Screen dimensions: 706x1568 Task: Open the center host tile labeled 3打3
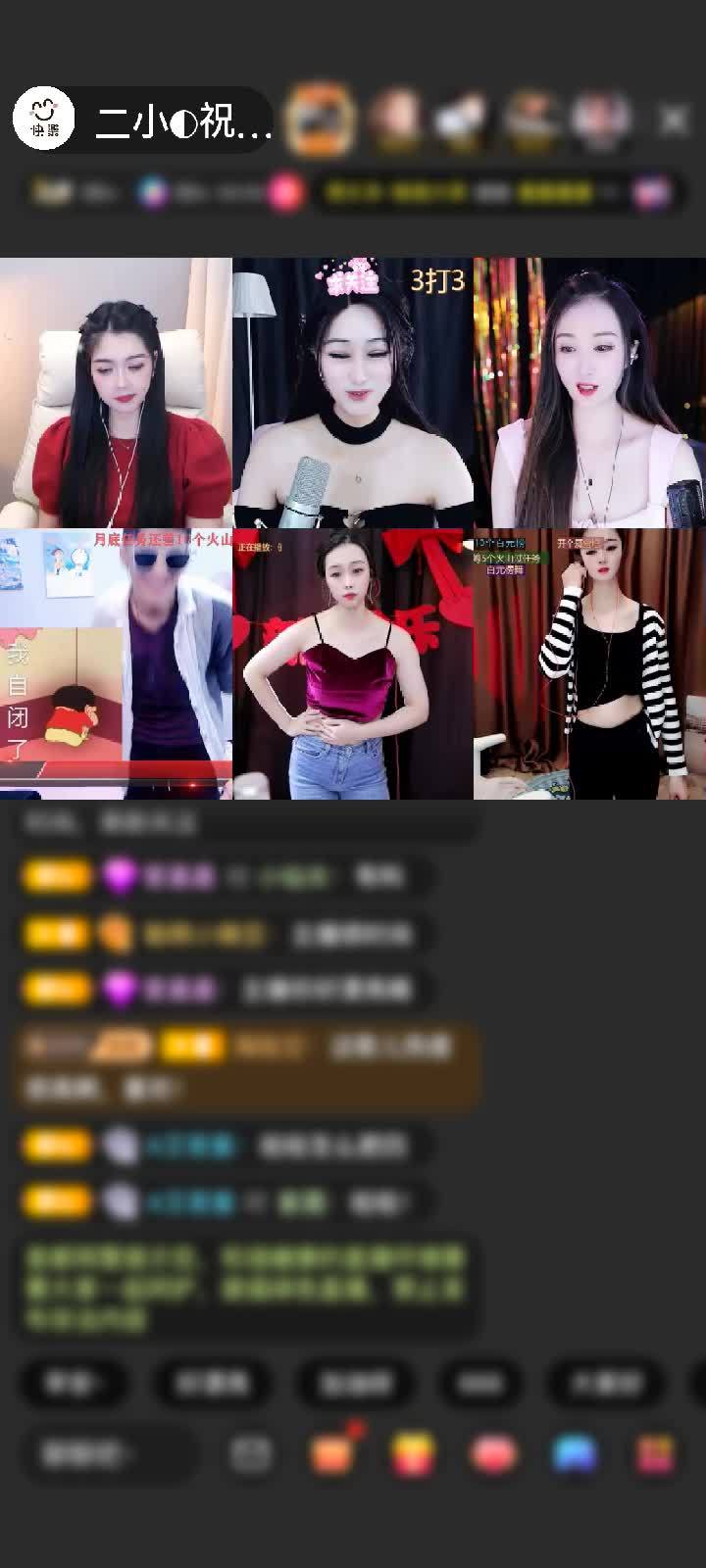point(353,392)
